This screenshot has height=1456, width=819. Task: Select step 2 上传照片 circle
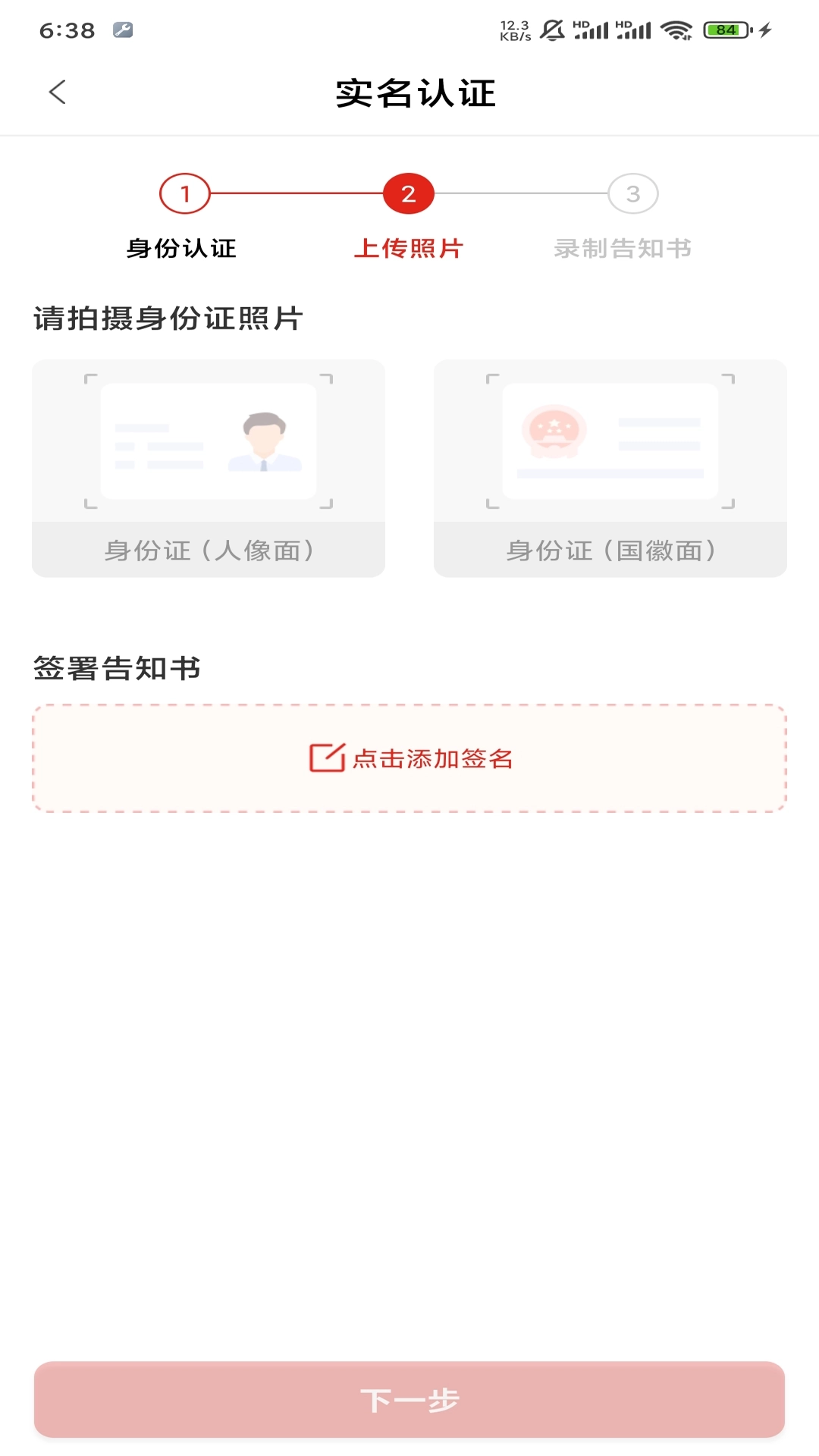tap(409, 193)
